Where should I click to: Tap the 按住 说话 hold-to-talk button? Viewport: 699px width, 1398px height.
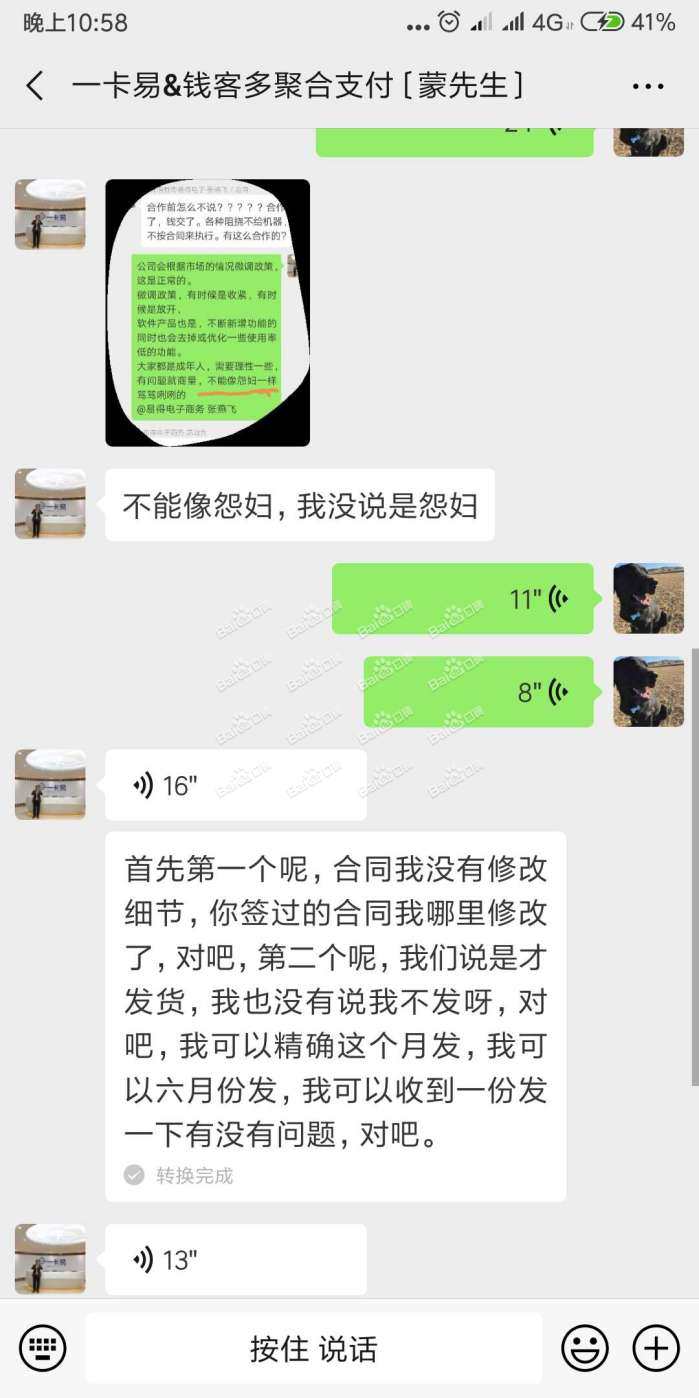[313, 1348]
